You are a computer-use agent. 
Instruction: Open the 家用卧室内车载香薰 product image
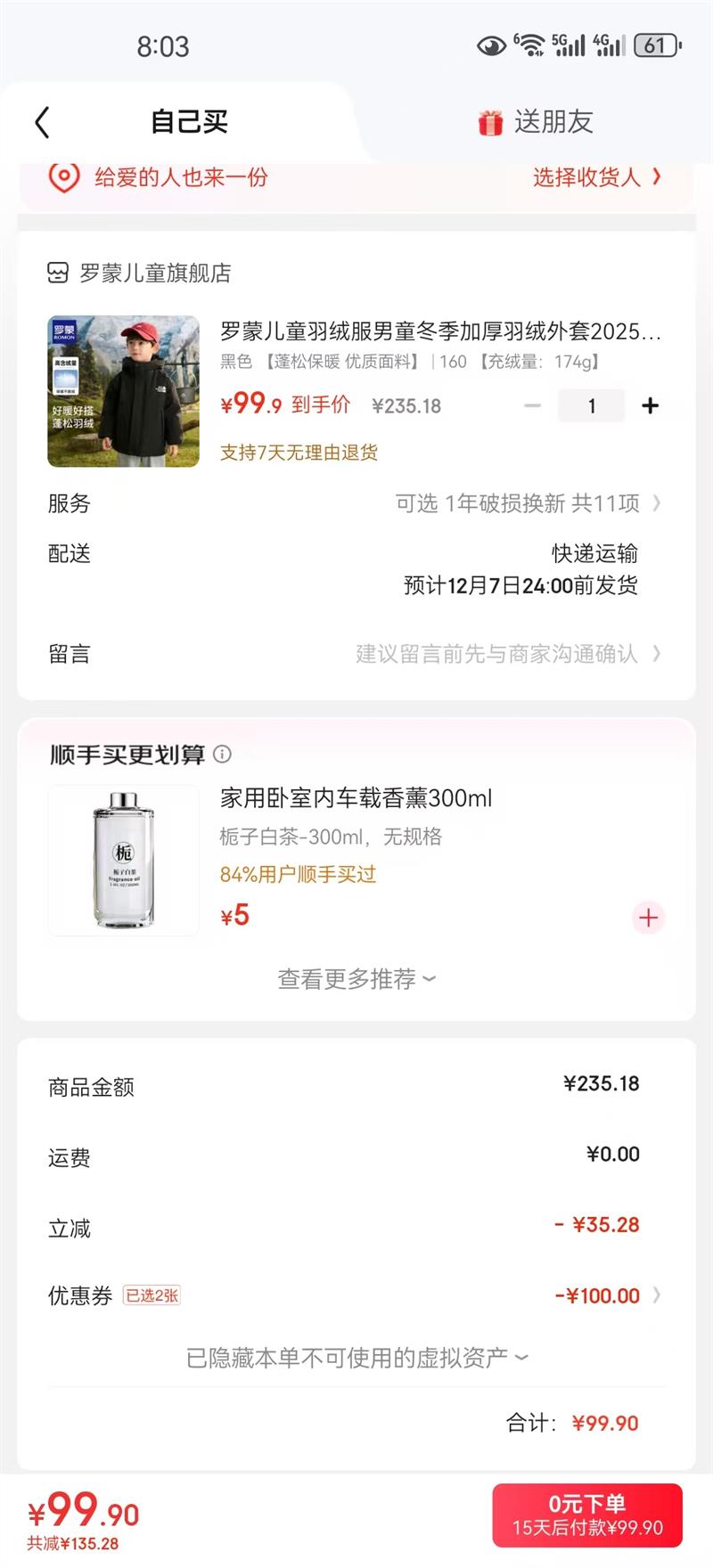(x=123, y=860)
